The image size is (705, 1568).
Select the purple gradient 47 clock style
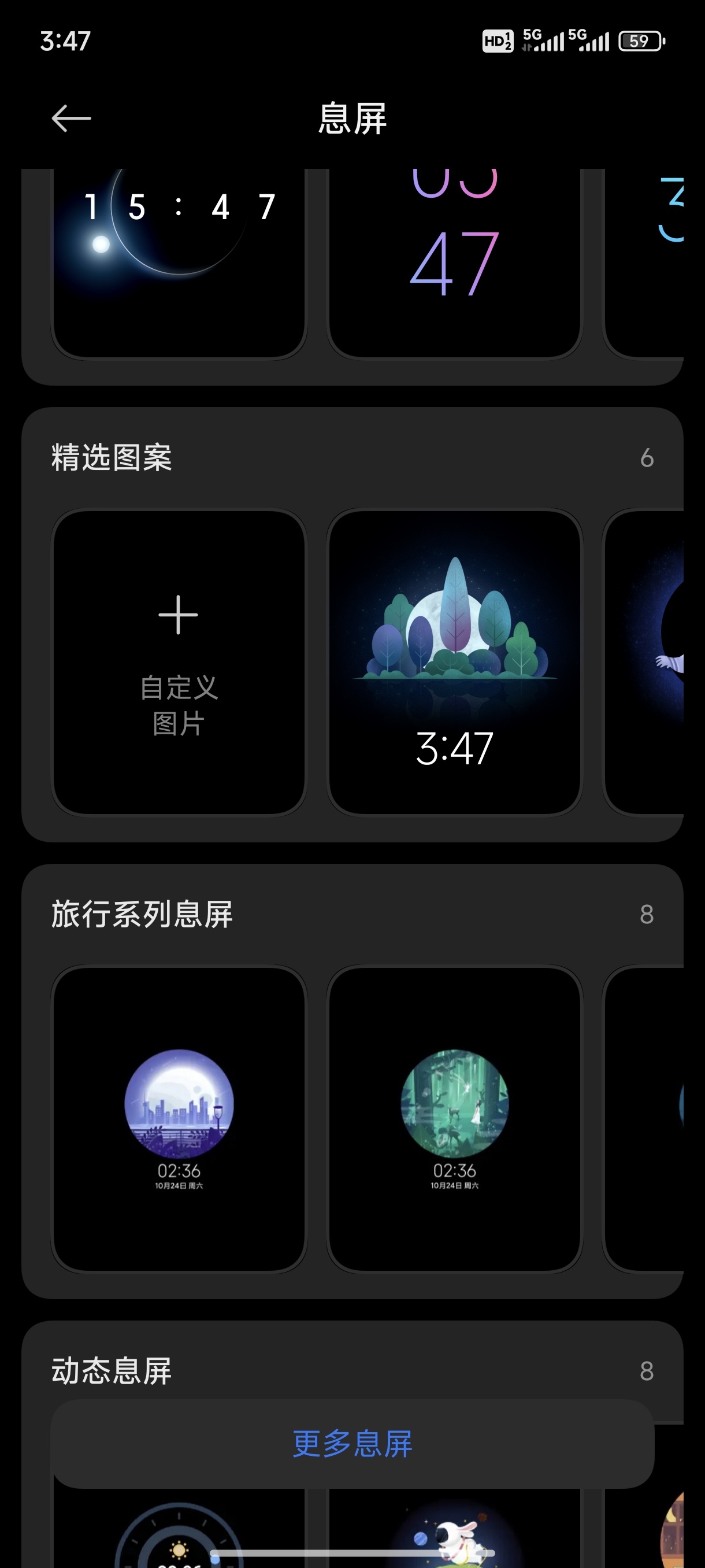(454, 262)
